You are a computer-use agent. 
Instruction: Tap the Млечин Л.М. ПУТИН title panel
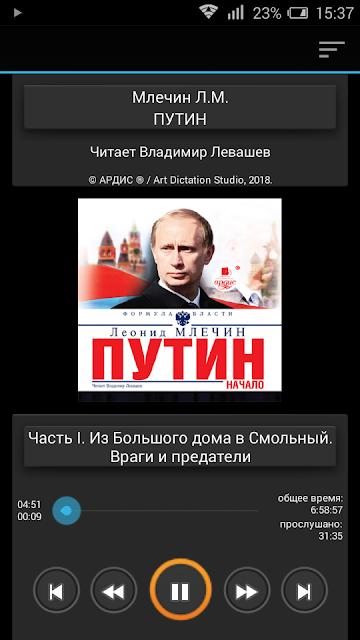click(180, 107)
